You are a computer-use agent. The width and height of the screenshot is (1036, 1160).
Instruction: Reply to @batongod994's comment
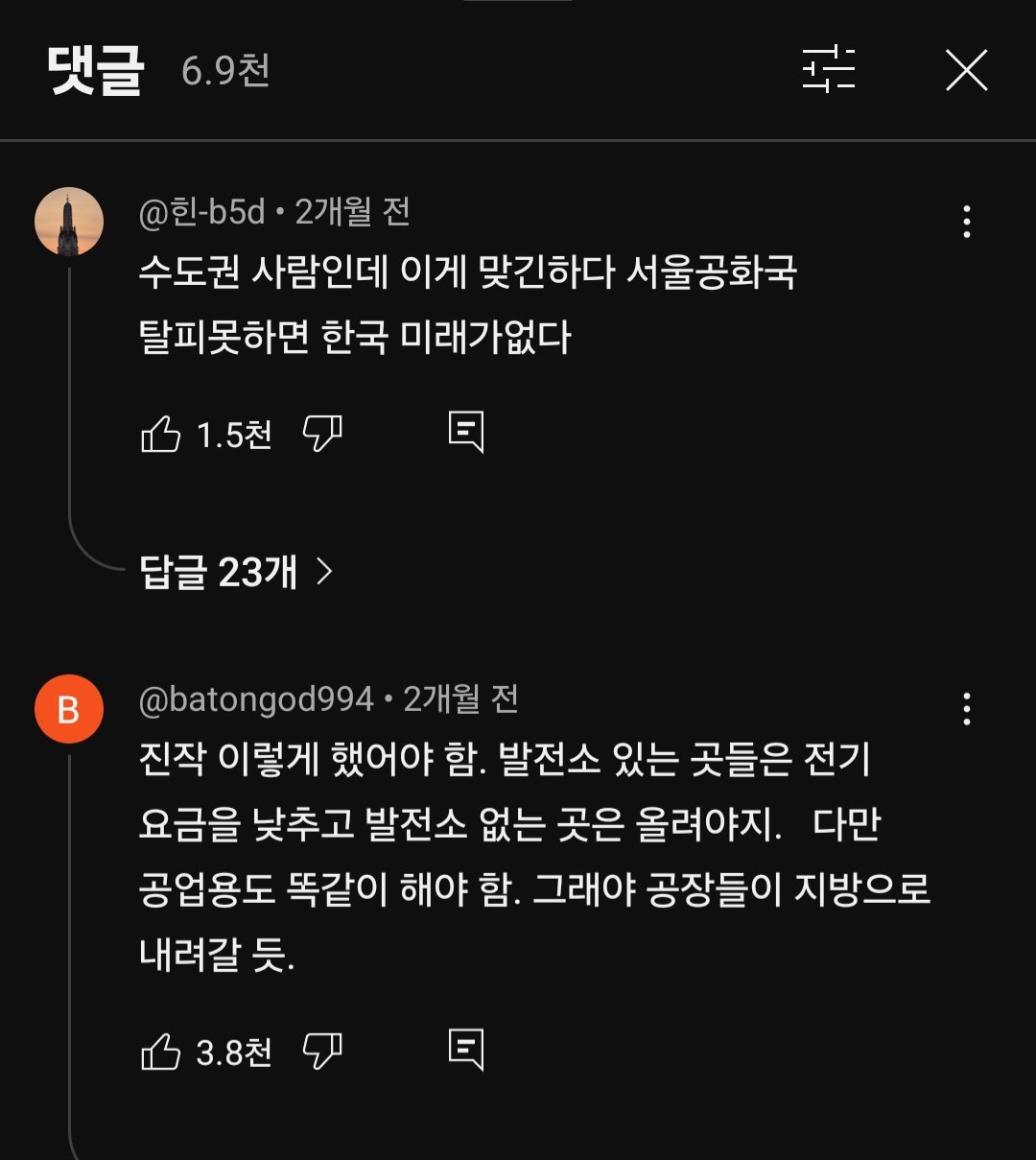pyautogui.click(x=466, y=1051)
